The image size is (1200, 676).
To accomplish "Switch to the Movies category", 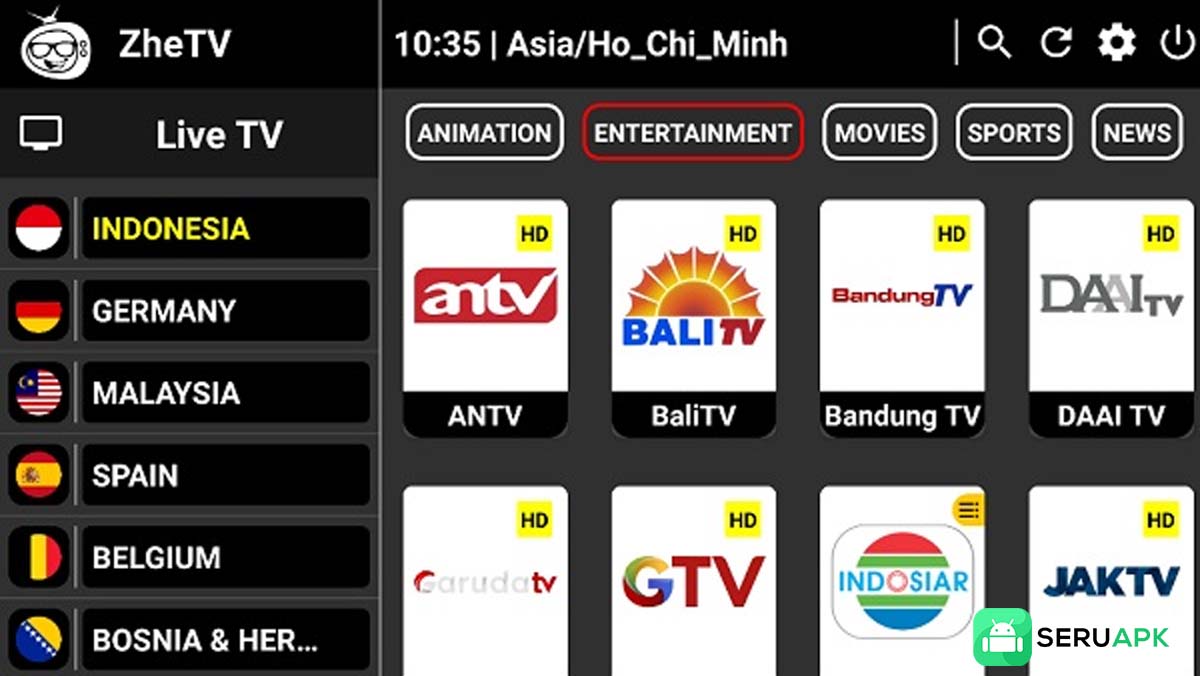I will [879, 133].
